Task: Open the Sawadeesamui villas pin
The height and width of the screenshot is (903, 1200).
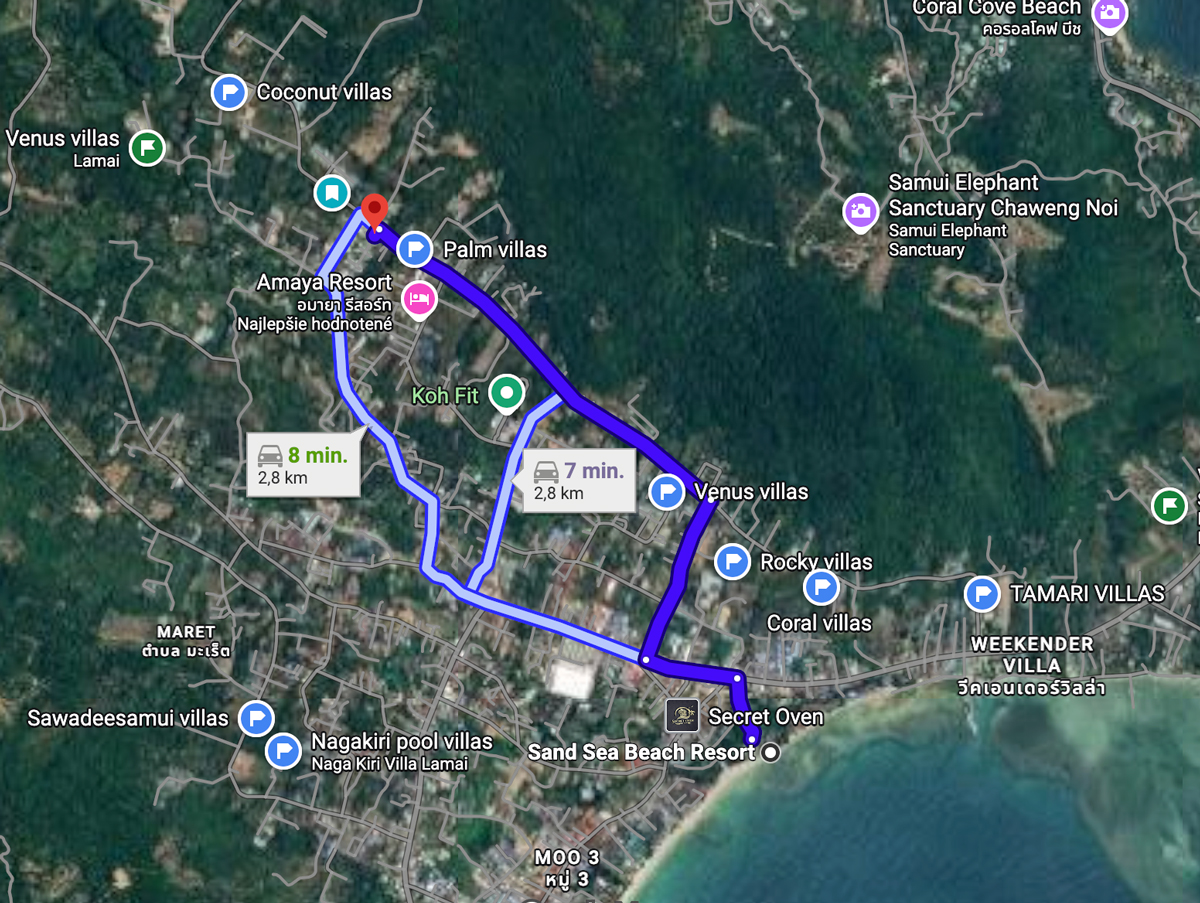Action: click(259, 718)
